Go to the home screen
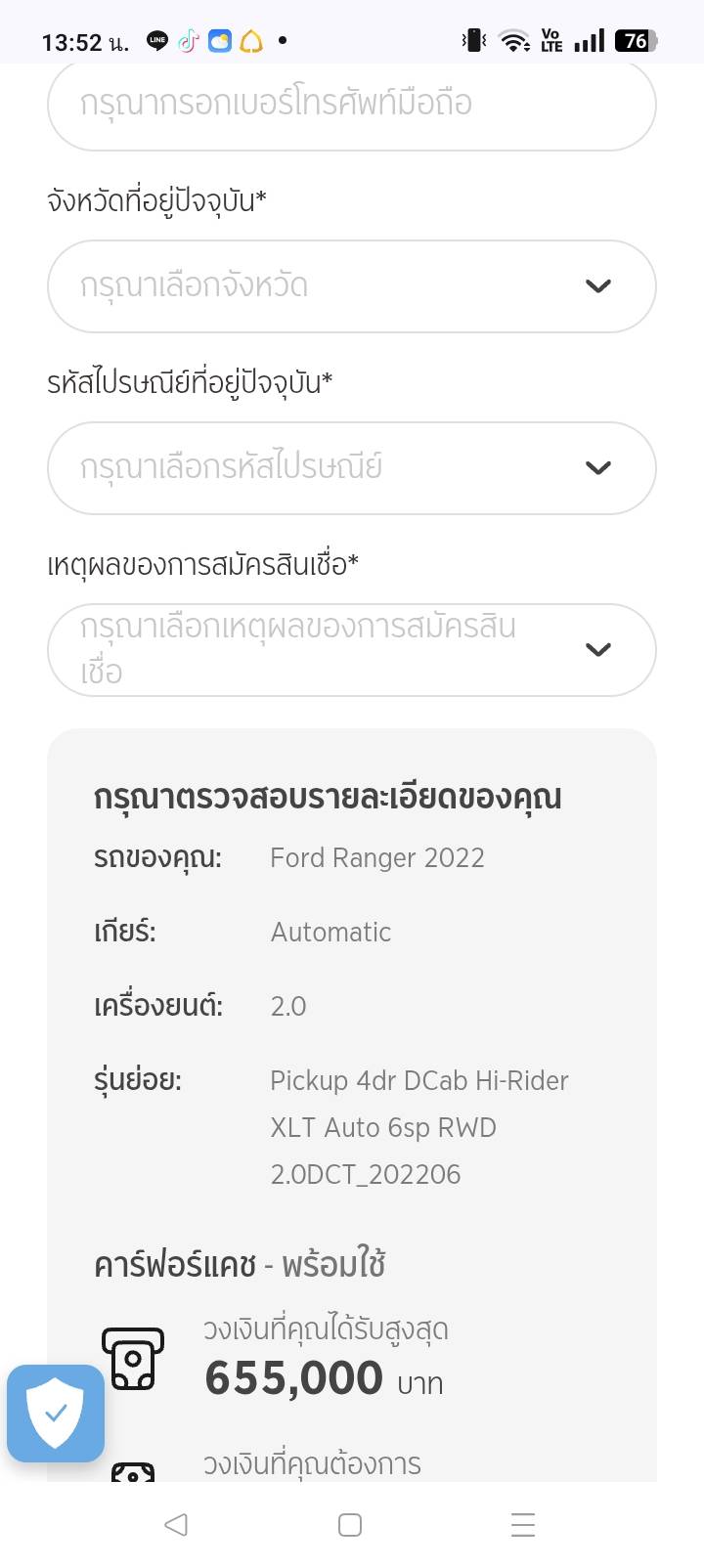This screenshot has width=704, height=1568. pyautogui.click(x=350, y=1525)
